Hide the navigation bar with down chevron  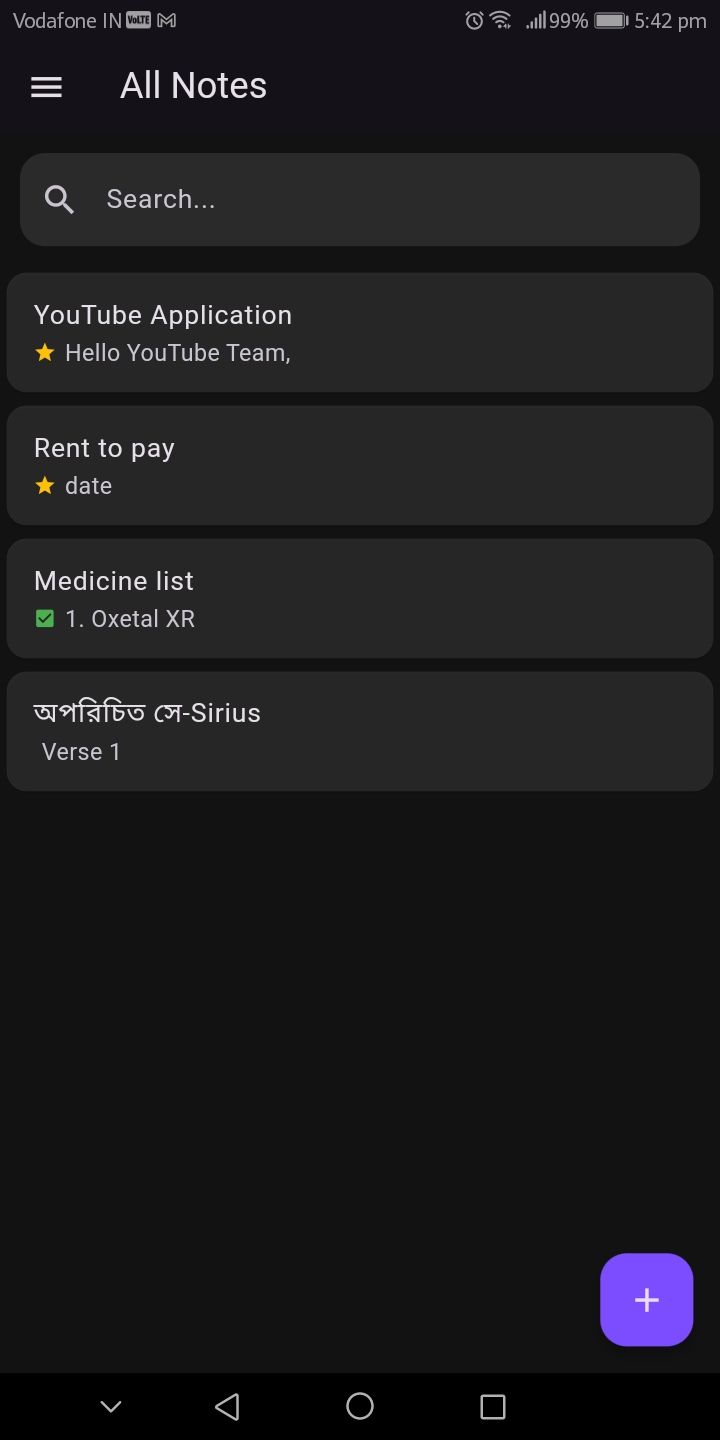click(x=111, y=1407)
